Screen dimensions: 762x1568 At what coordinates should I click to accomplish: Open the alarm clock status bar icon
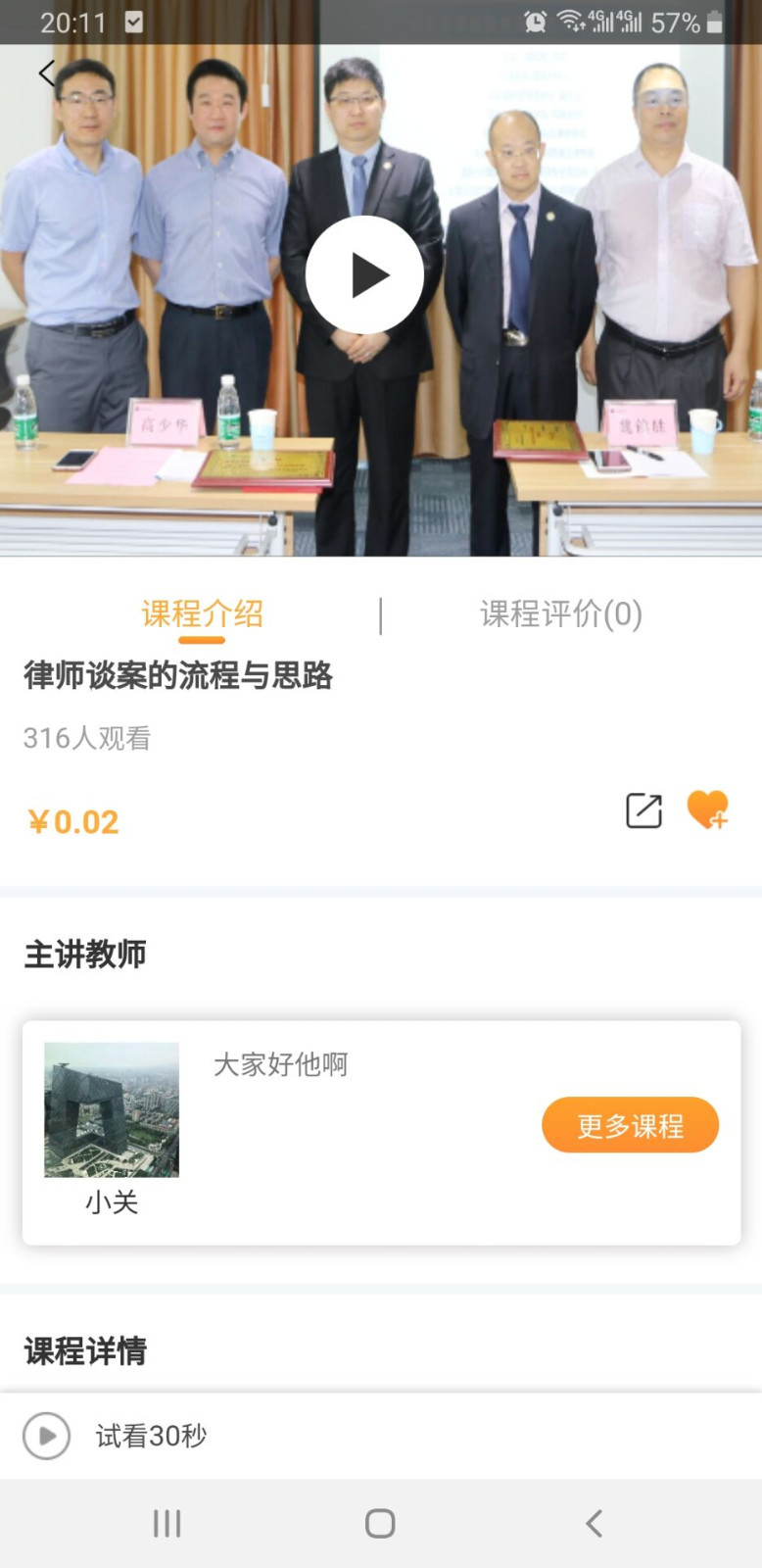(535, 22)
